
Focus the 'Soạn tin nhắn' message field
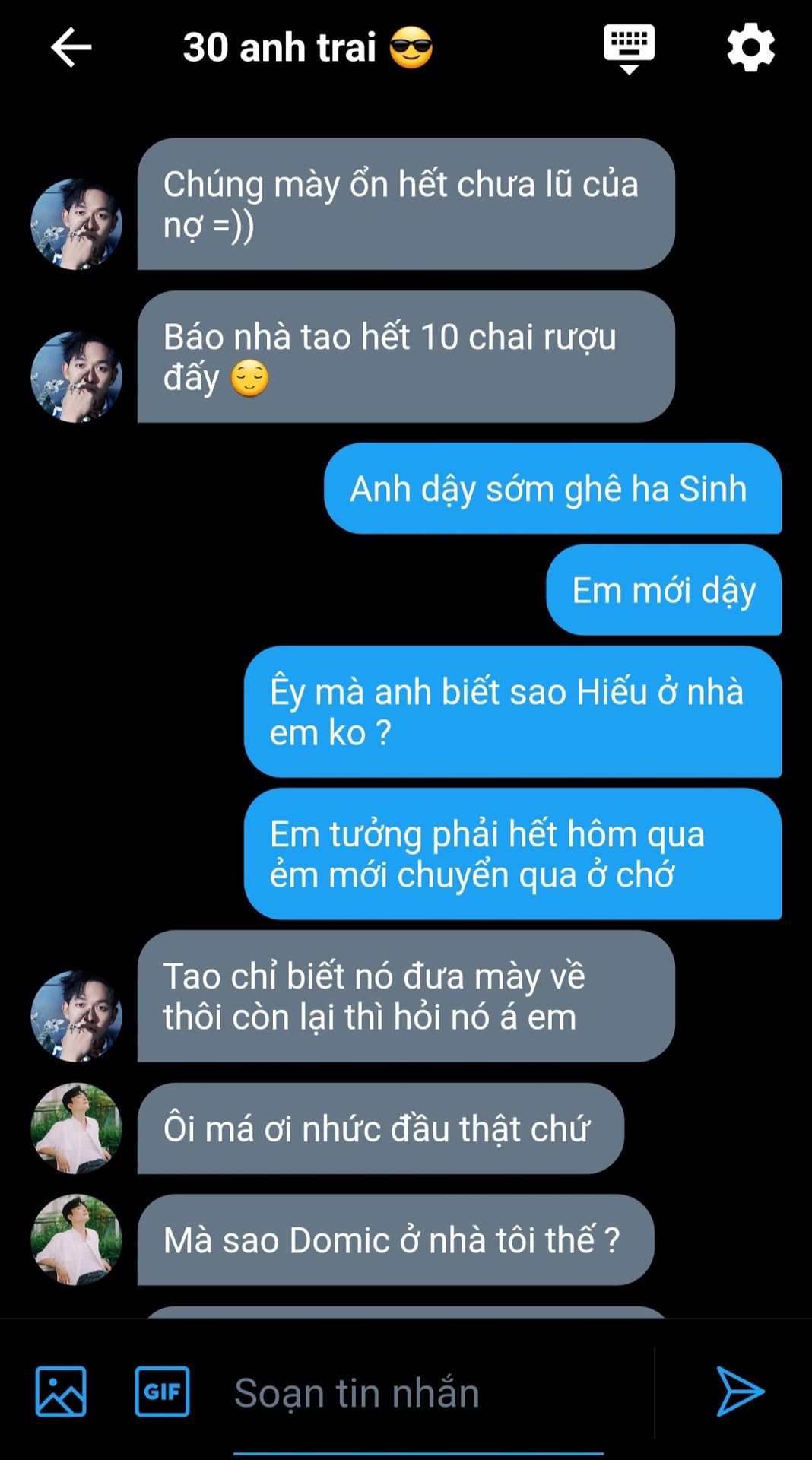pos(418,1393)
